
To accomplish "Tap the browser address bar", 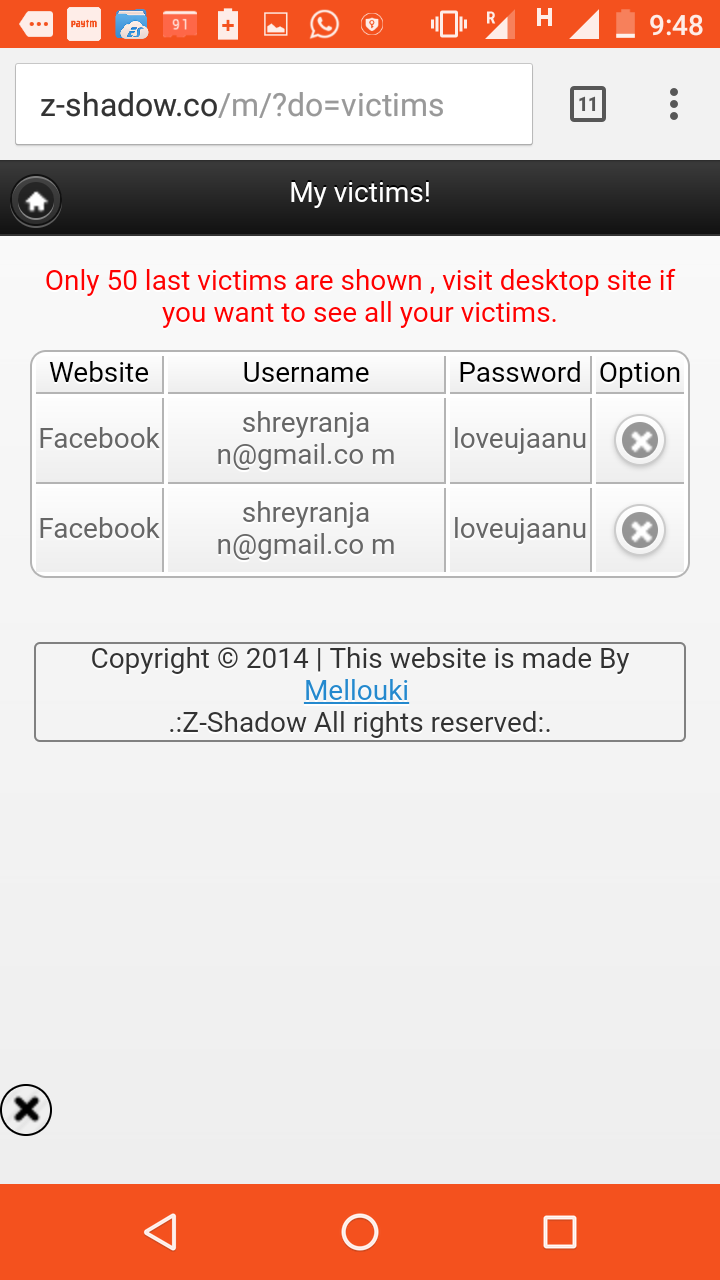I will pos(273,105).
